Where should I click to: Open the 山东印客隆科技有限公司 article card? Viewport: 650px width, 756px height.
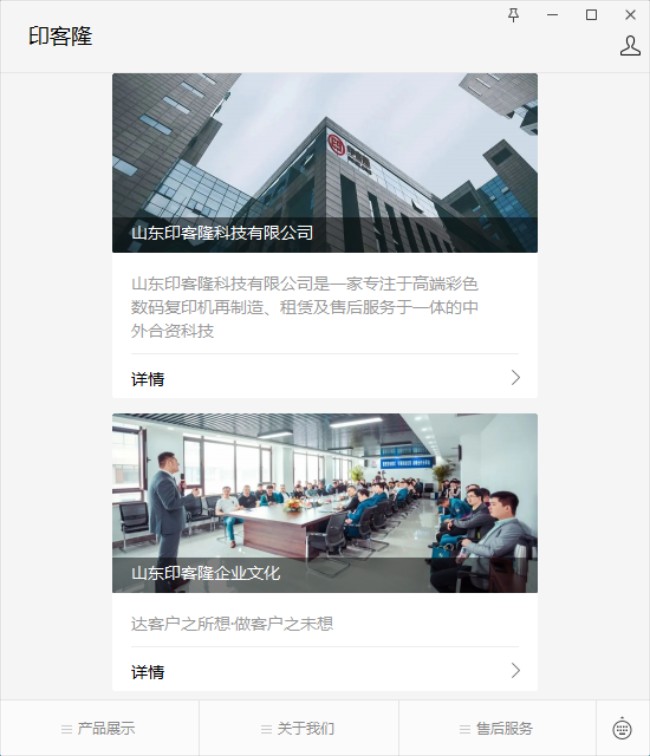tap(324, 163)
